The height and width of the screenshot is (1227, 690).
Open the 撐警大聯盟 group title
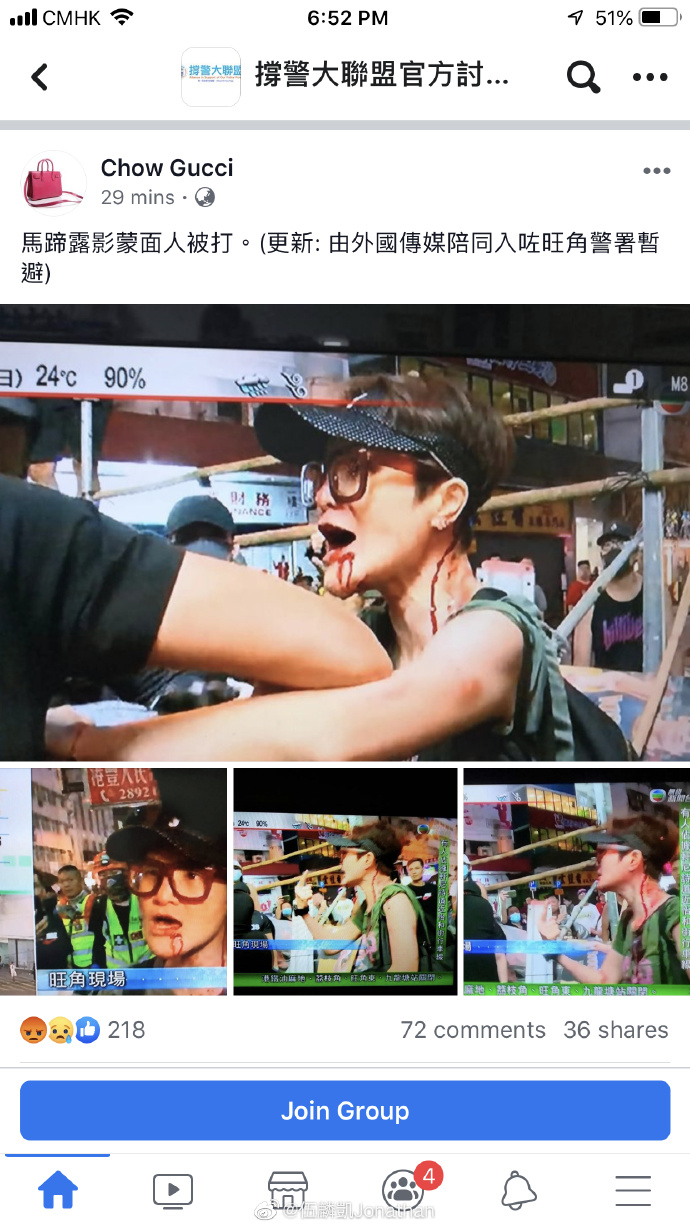pyautogui.click(x=381, y=76)
